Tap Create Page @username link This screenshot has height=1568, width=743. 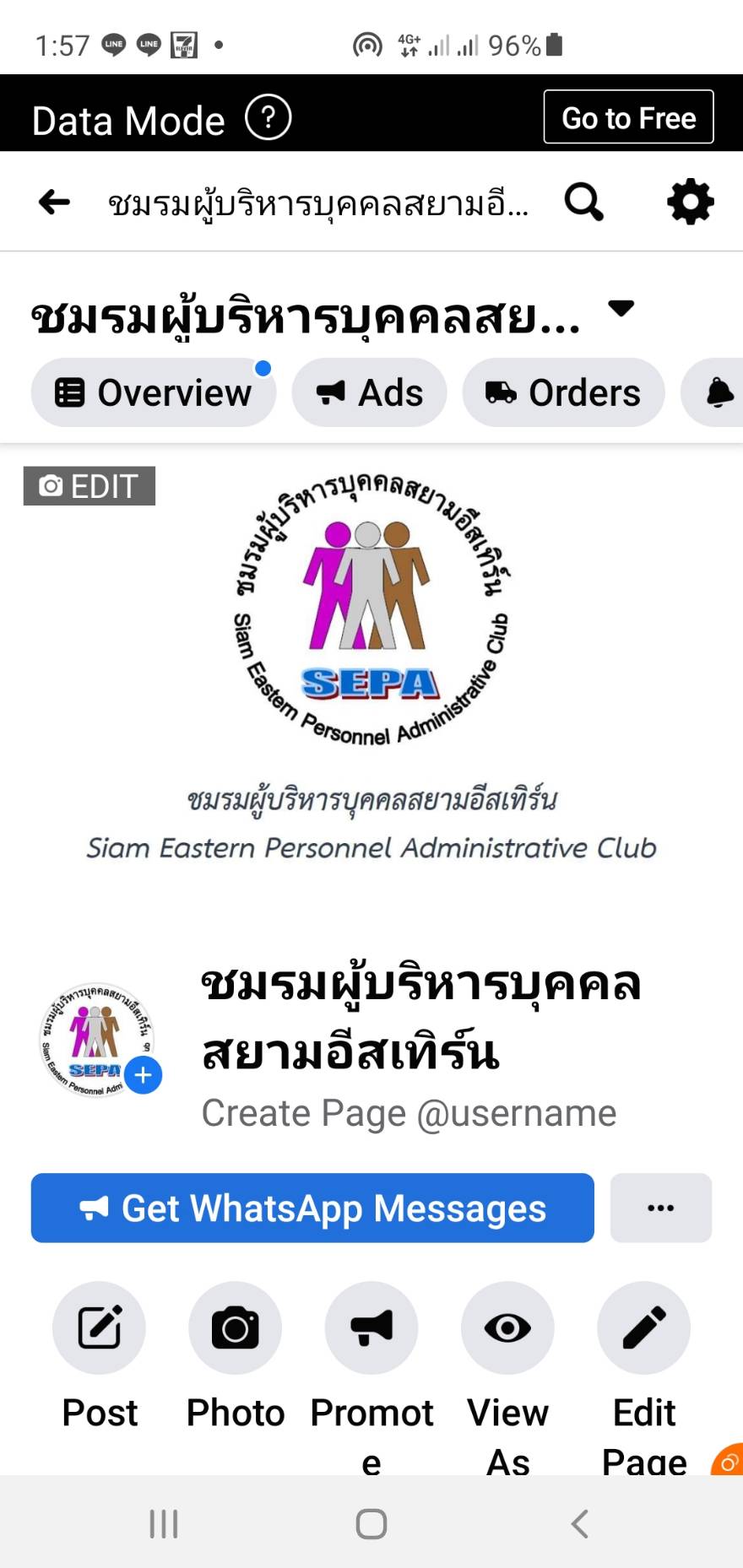tap(409, 1113)
